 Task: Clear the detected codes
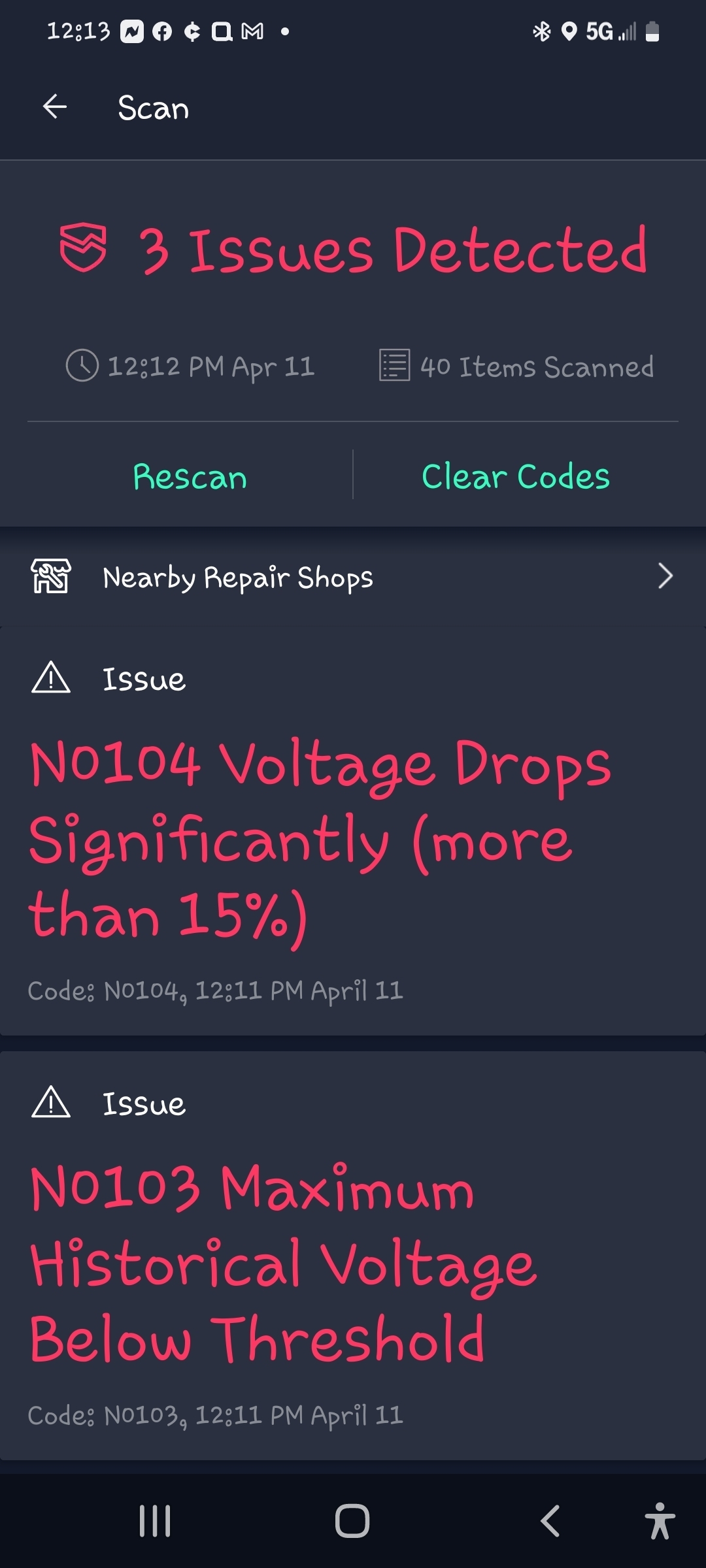click(515, 476)
